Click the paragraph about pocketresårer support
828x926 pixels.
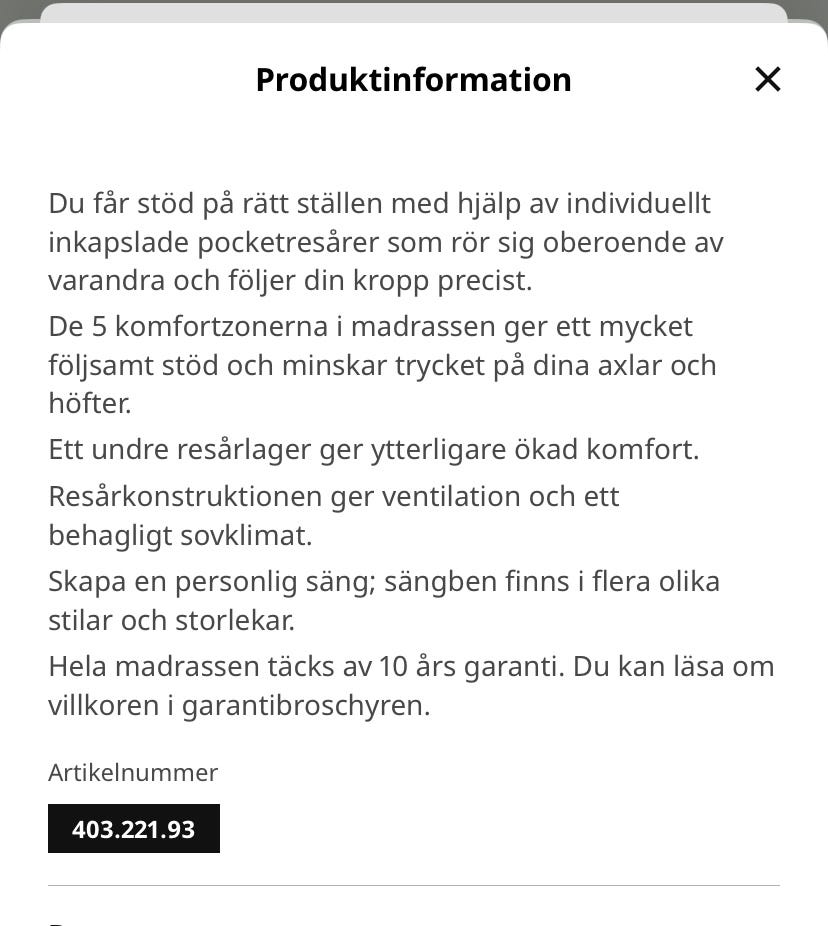click(x=385, y=241)
